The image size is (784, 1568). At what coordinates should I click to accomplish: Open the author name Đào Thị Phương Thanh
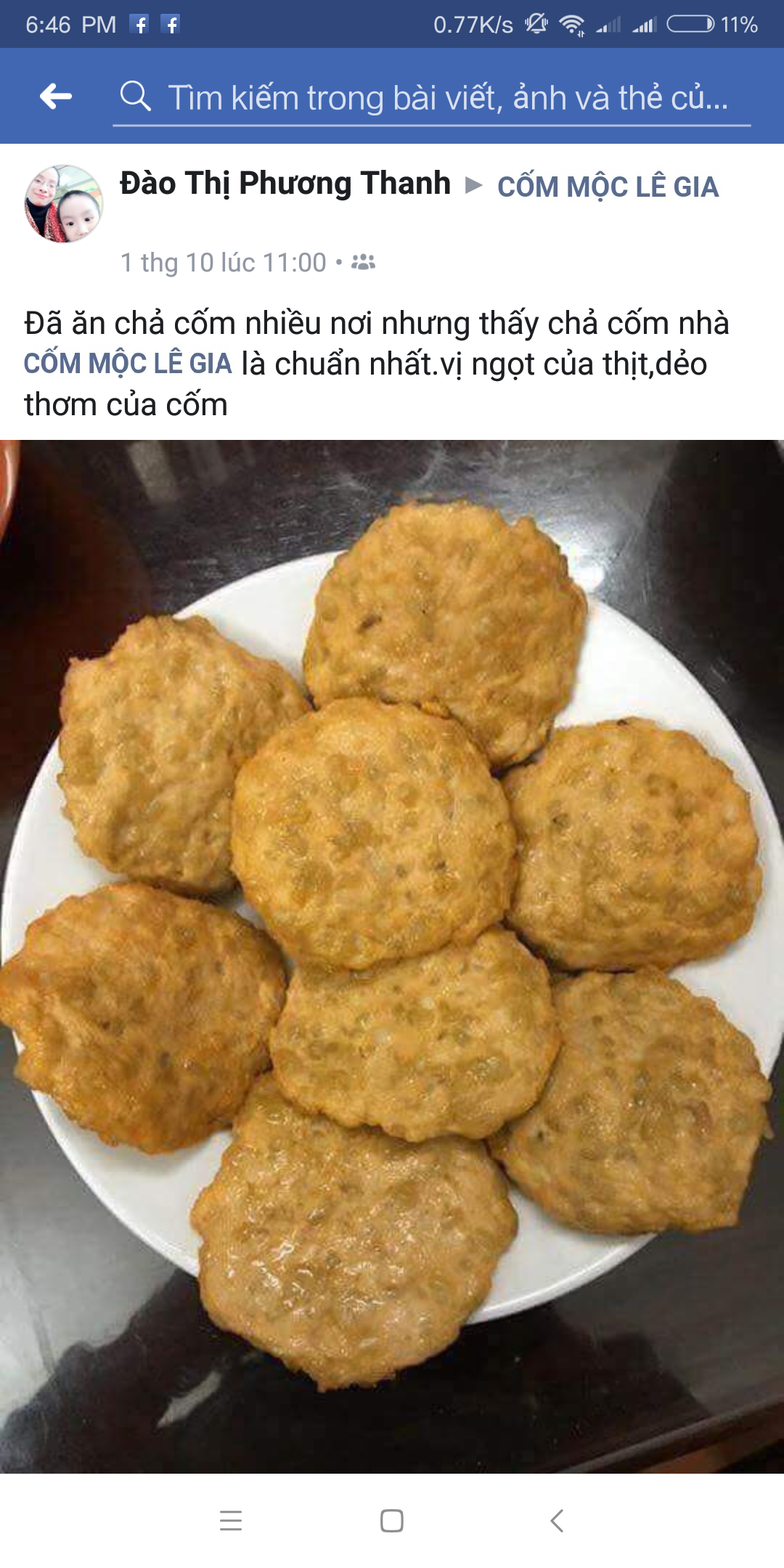[x=285, y=184]
